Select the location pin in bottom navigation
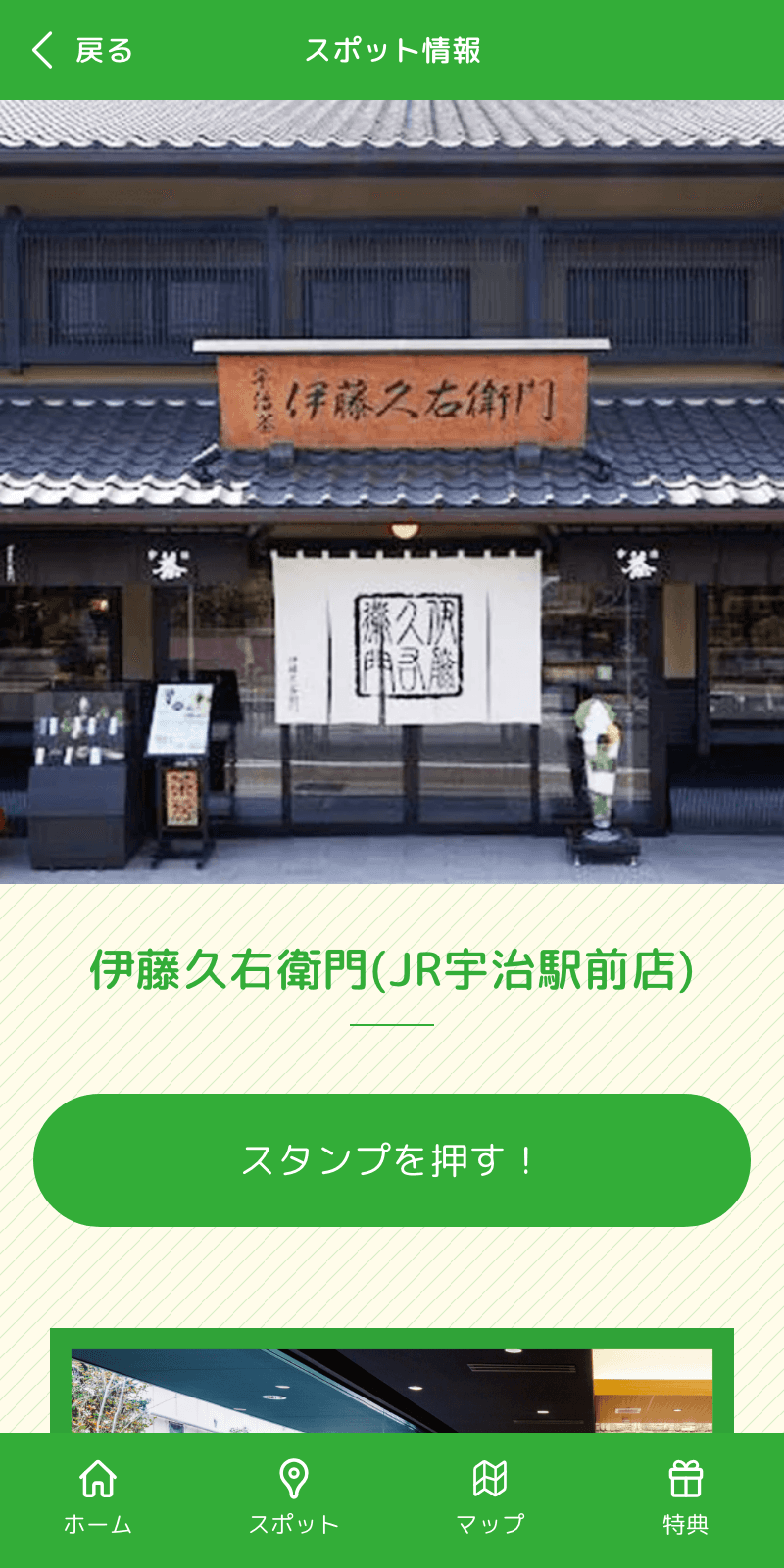The height and width of the screenshot is (1568, 784). [x=294, y=1475]
